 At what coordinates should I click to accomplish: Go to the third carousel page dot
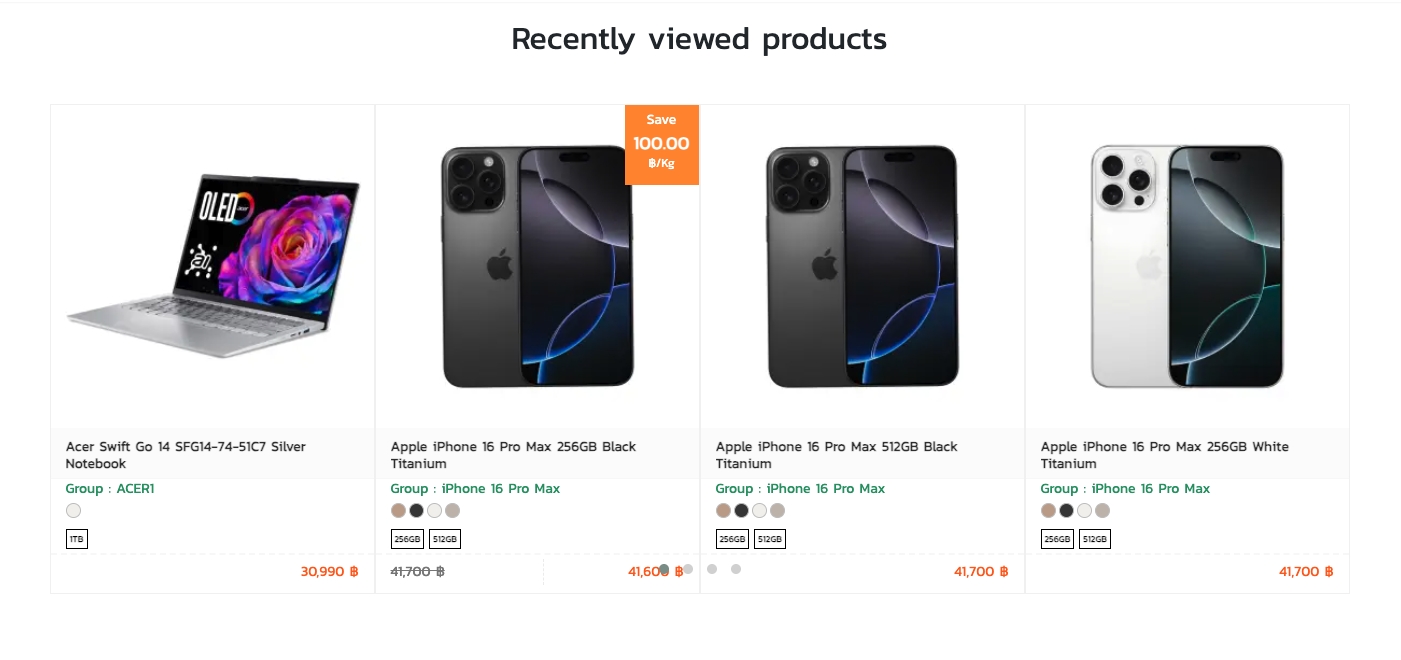(x=712, y=569)
